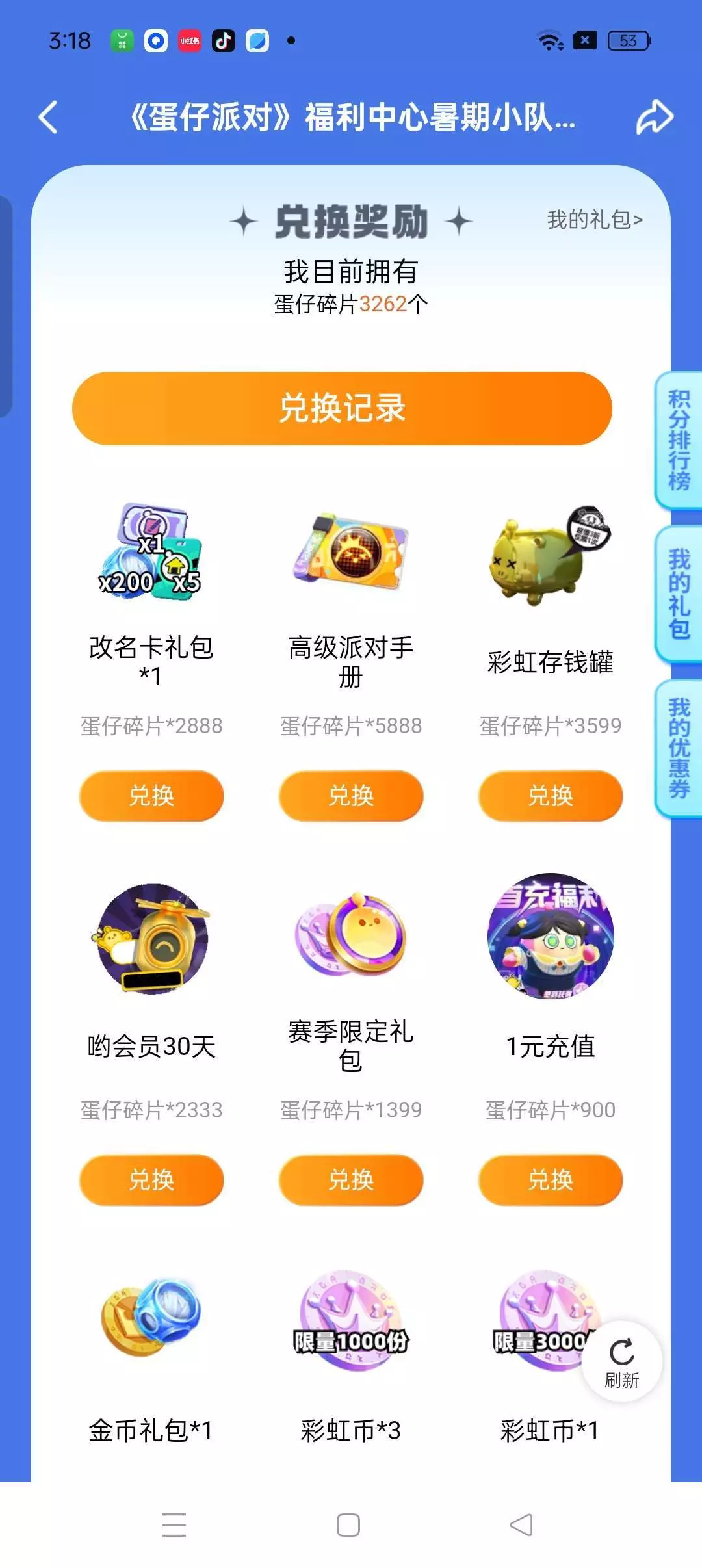The width and height of the screenshot is (702, 1568).
Task: Redeem the 哟会员30天 reward
Action: coord(151,1180)
